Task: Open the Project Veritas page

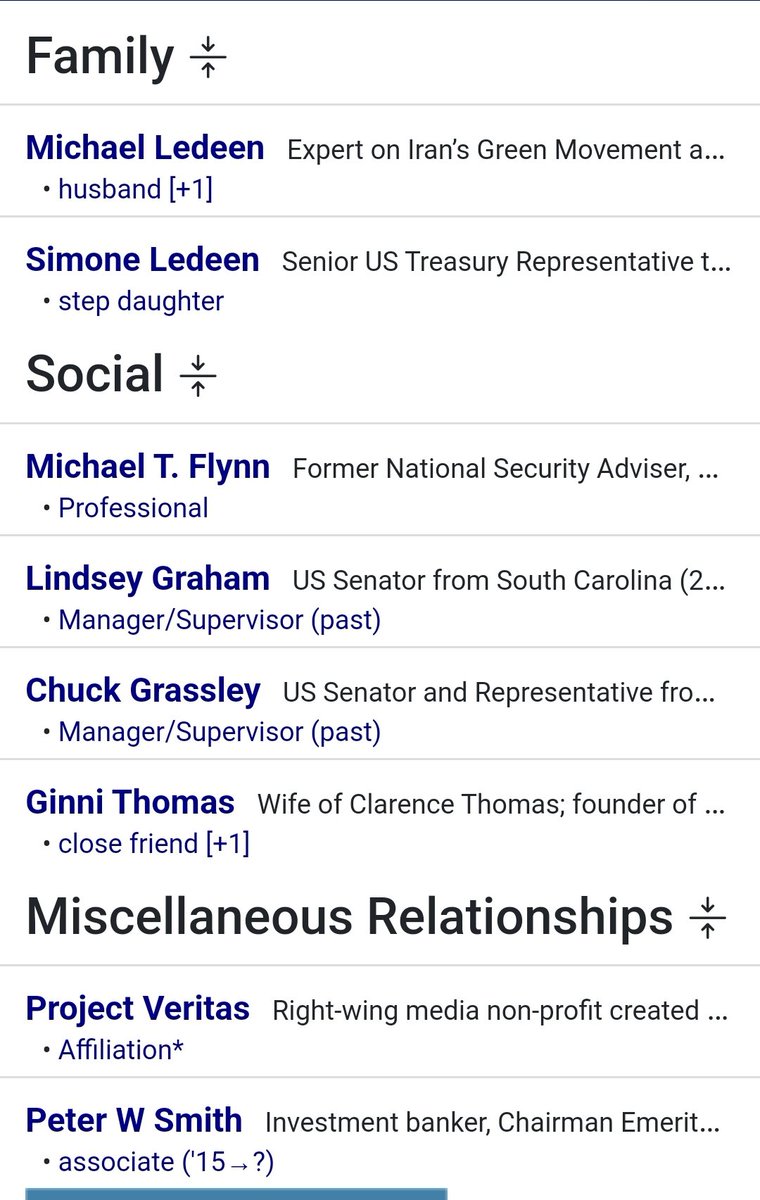Action: click(x=138, y=1009)
